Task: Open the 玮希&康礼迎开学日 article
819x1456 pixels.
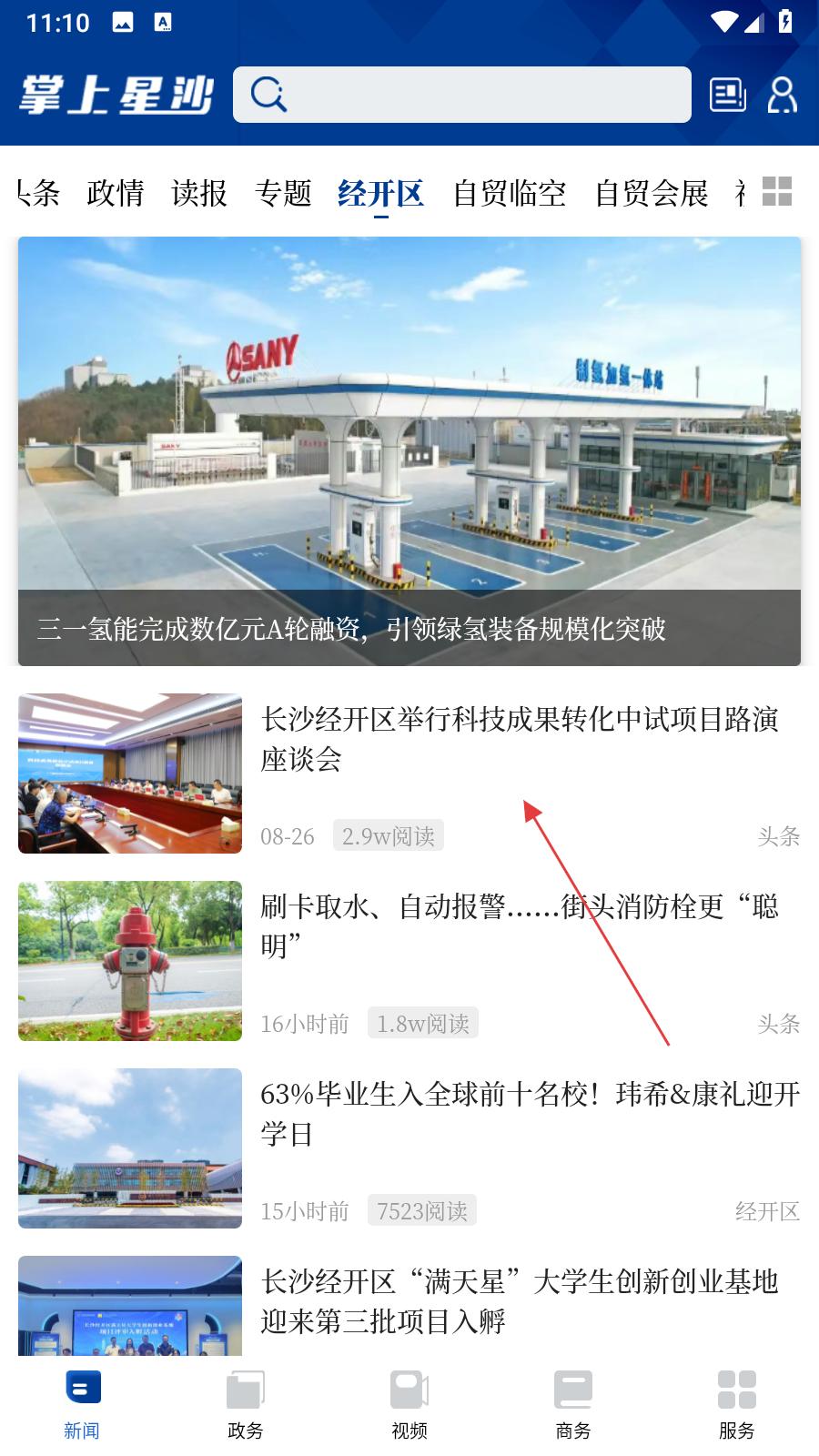Action: (528, 1114)
